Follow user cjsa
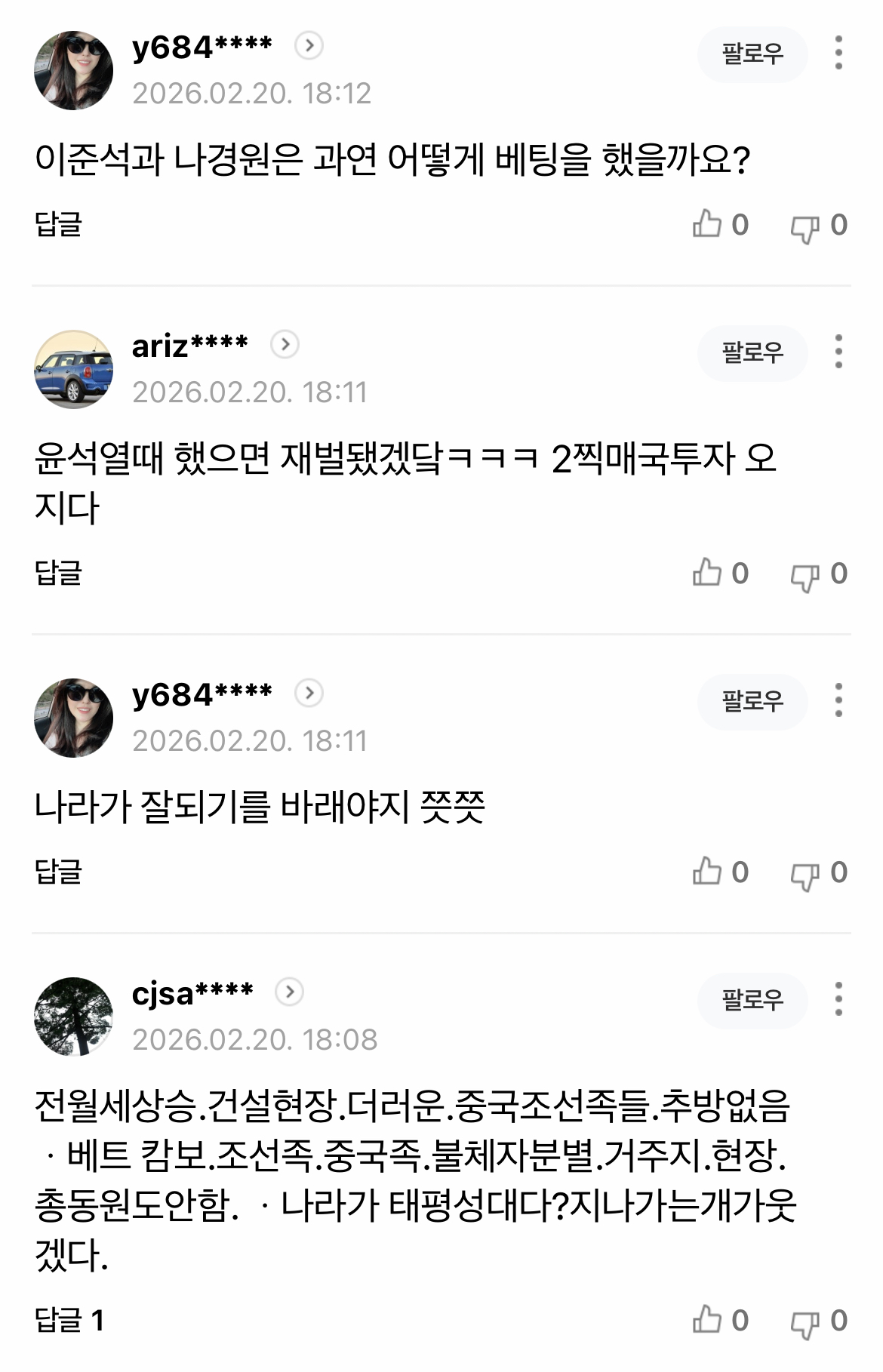 752,1000
